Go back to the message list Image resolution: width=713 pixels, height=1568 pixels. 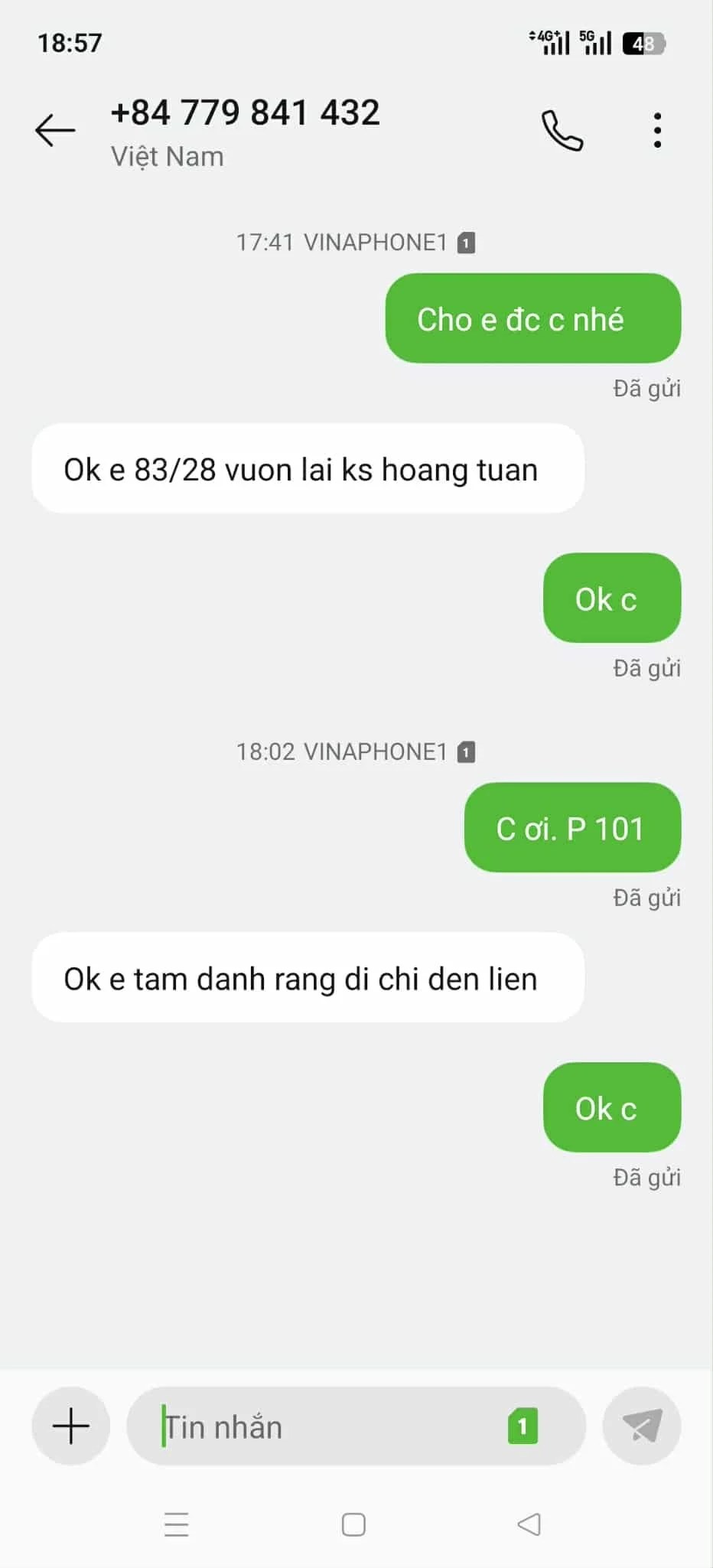pos(55,130)
